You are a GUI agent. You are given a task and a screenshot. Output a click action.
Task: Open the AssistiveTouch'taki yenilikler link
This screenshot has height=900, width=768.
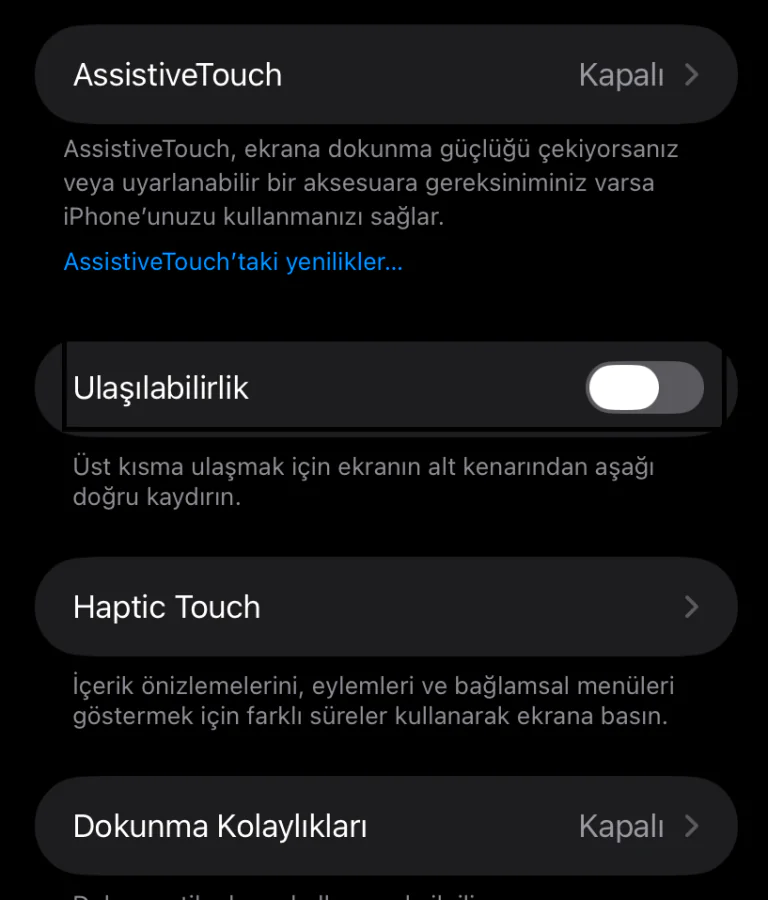click(x=233, y=262)
